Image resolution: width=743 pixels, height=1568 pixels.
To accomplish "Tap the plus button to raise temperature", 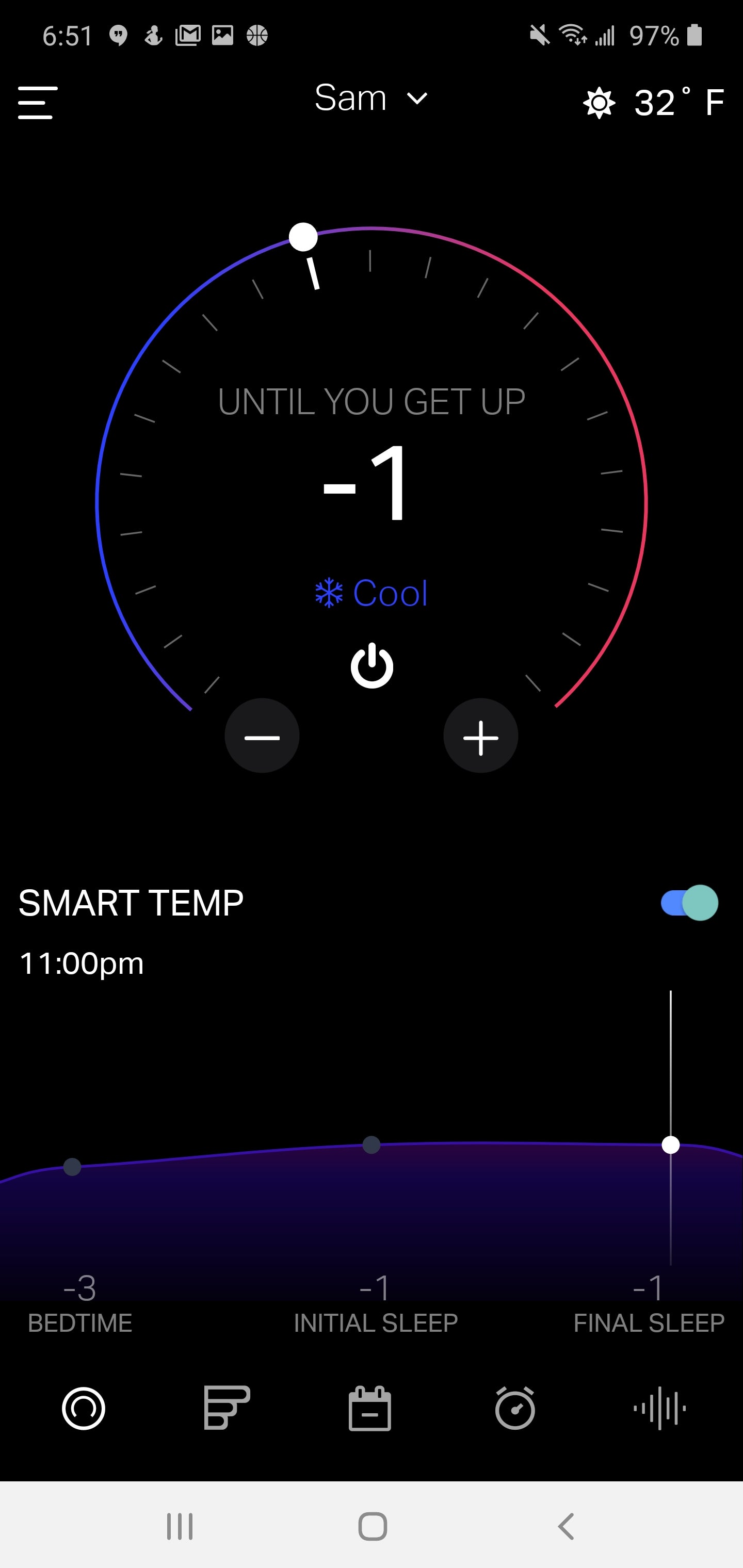I will click(480, 736).
